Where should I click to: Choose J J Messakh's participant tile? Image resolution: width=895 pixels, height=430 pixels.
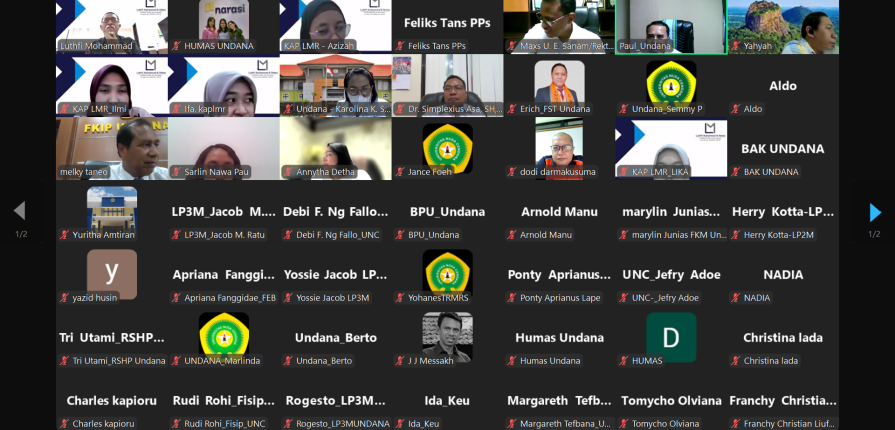447,338
